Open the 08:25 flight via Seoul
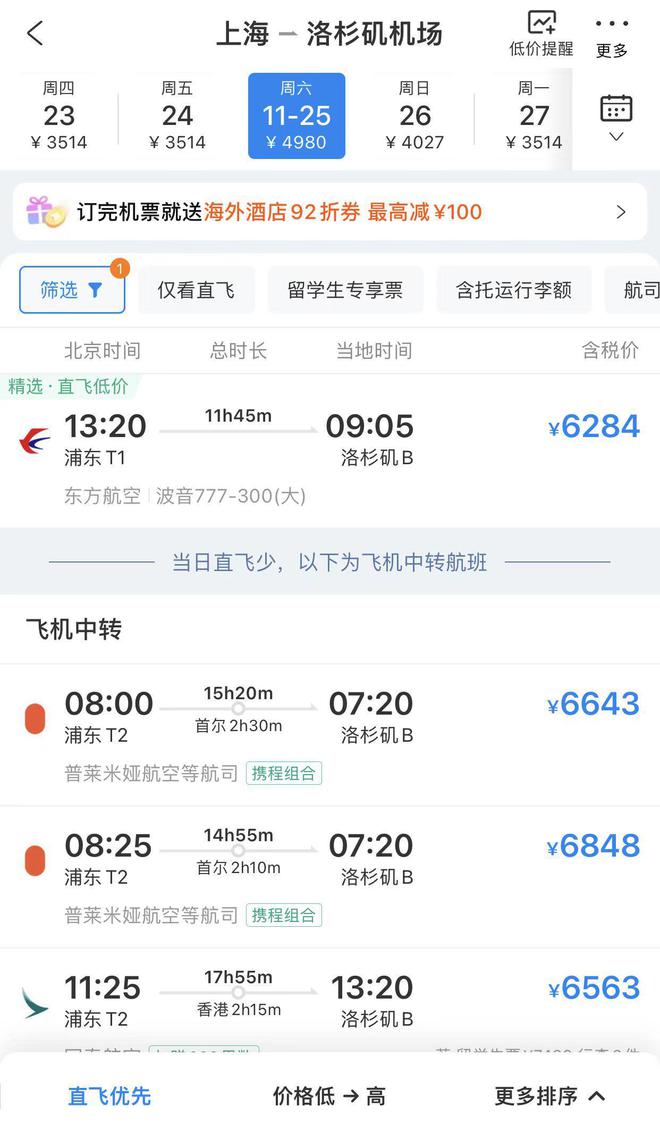 (x=330, y=877)
